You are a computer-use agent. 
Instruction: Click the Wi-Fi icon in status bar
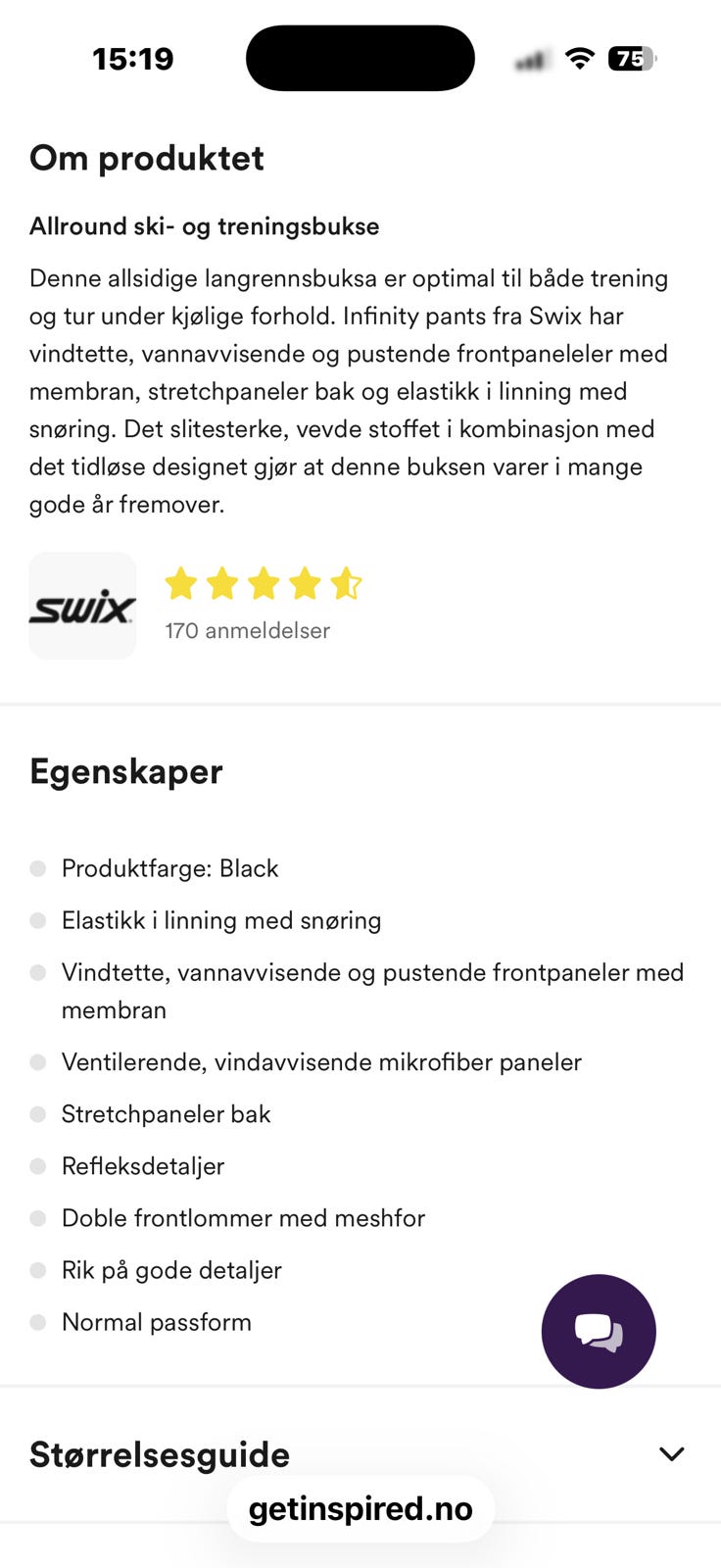pyautogui.click(x=579, y=58)
